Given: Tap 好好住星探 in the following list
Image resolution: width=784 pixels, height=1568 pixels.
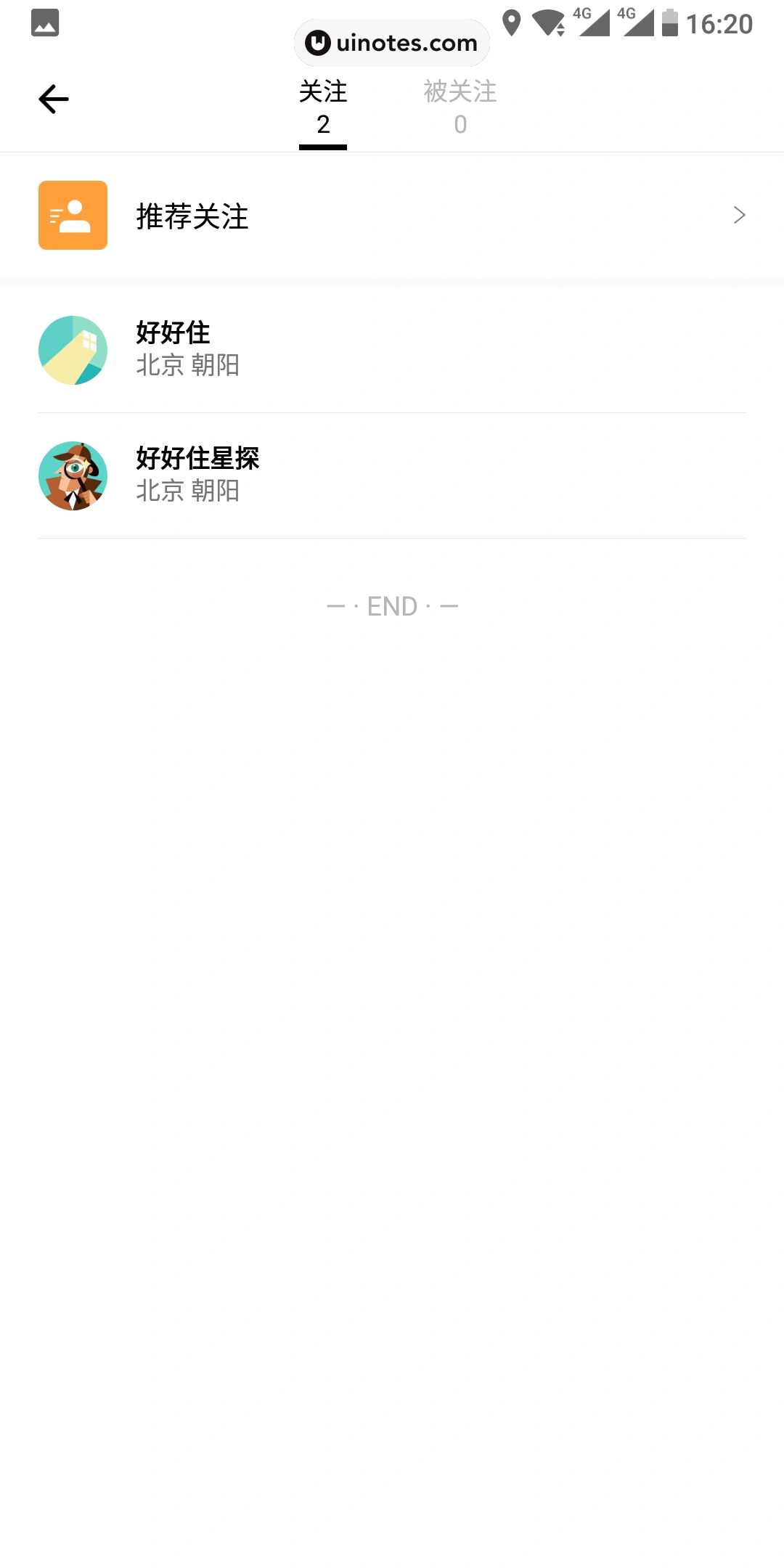Looking at the screenshot, I should pos(198,459).
